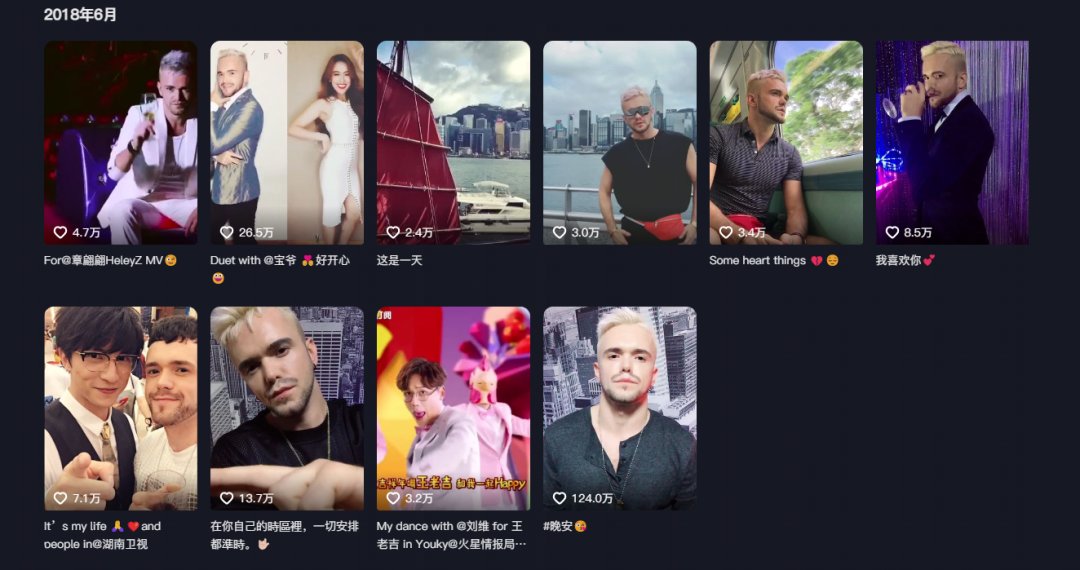Screen dimensions: 1080x570
Task: Play the 我喜欢你 video
Action: (x=952, y=142)
